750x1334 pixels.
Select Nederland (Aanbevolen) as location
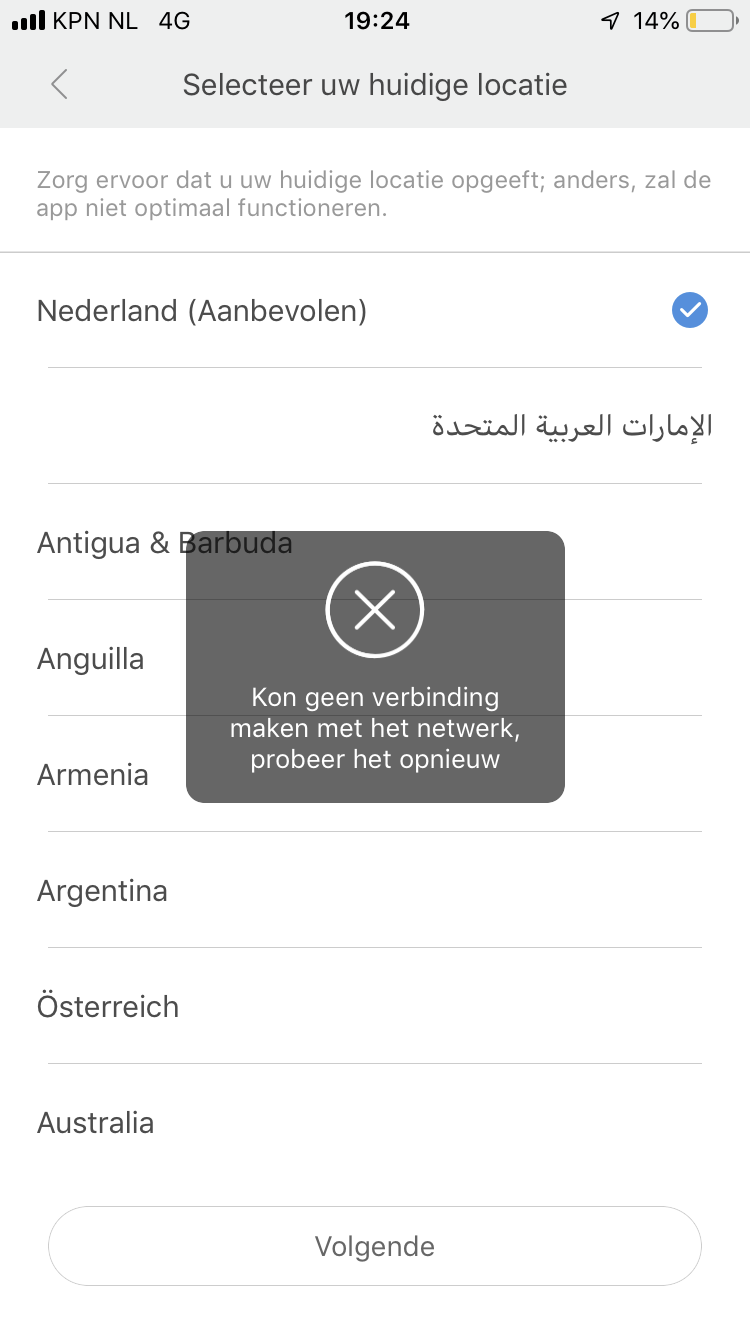(375, 311)
